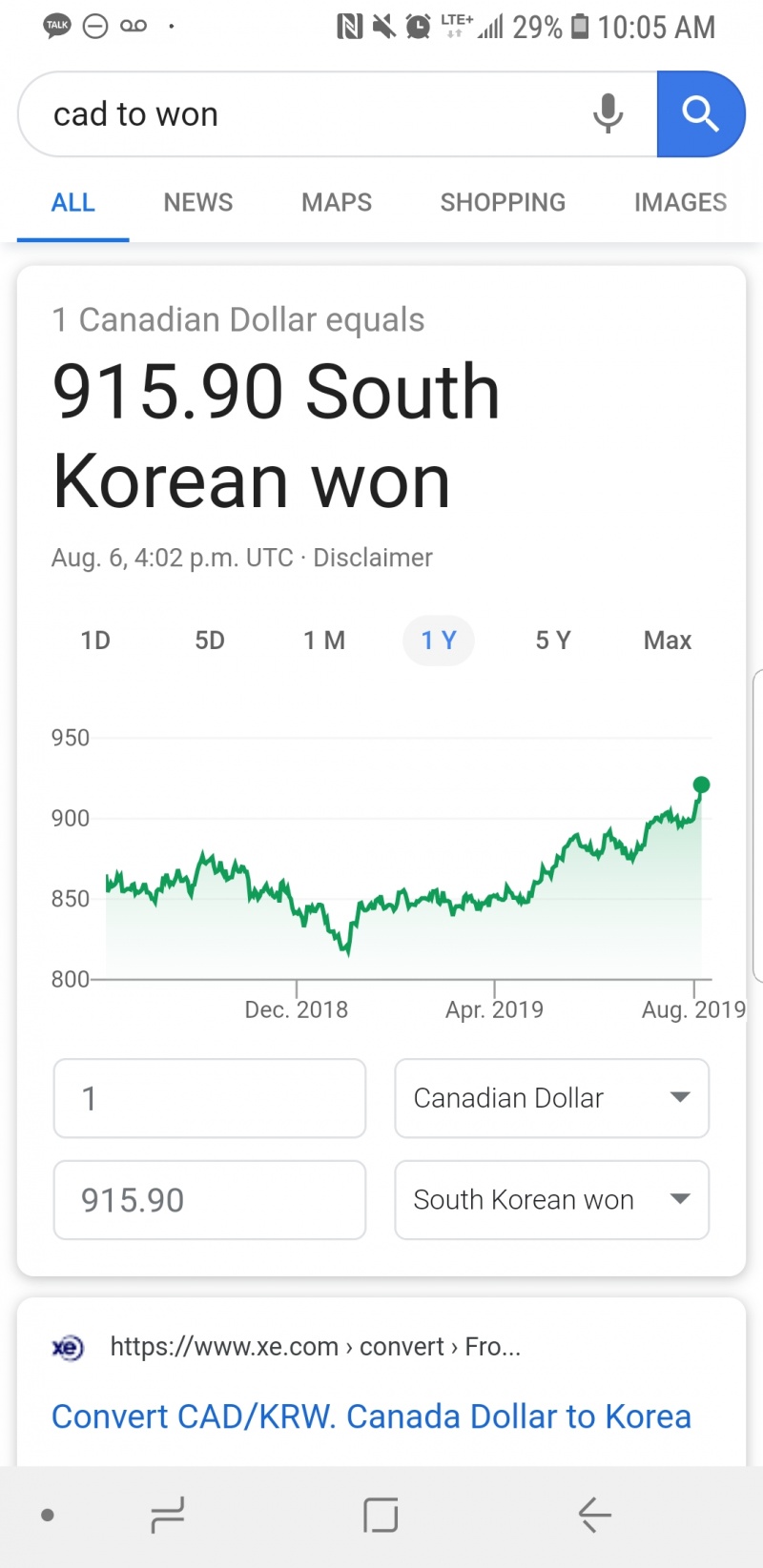Tap the blue search magnifier button
The height and width of the screenshot is (1568, 763).
700,114
